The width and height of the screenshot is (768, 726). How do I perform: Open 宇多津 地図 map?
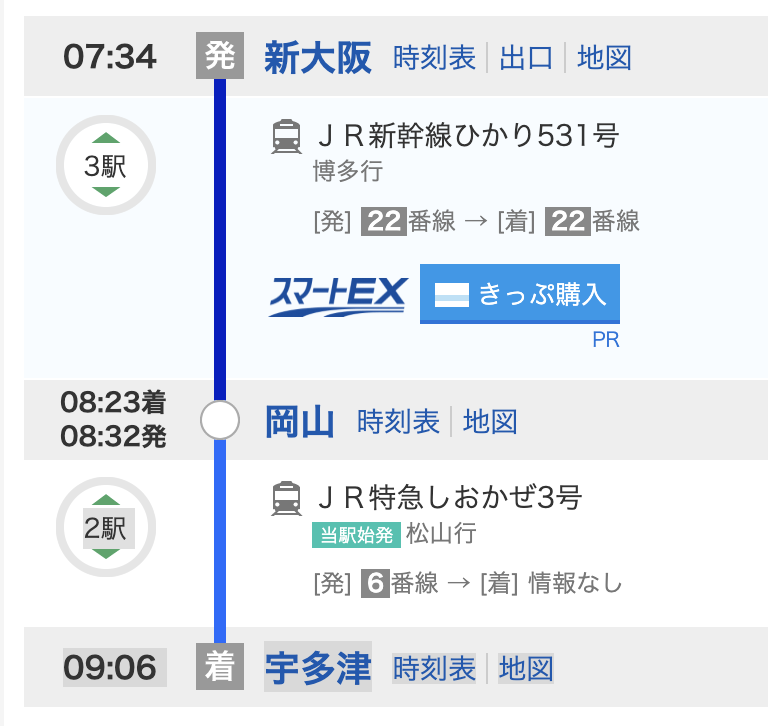tap(526, 668)
